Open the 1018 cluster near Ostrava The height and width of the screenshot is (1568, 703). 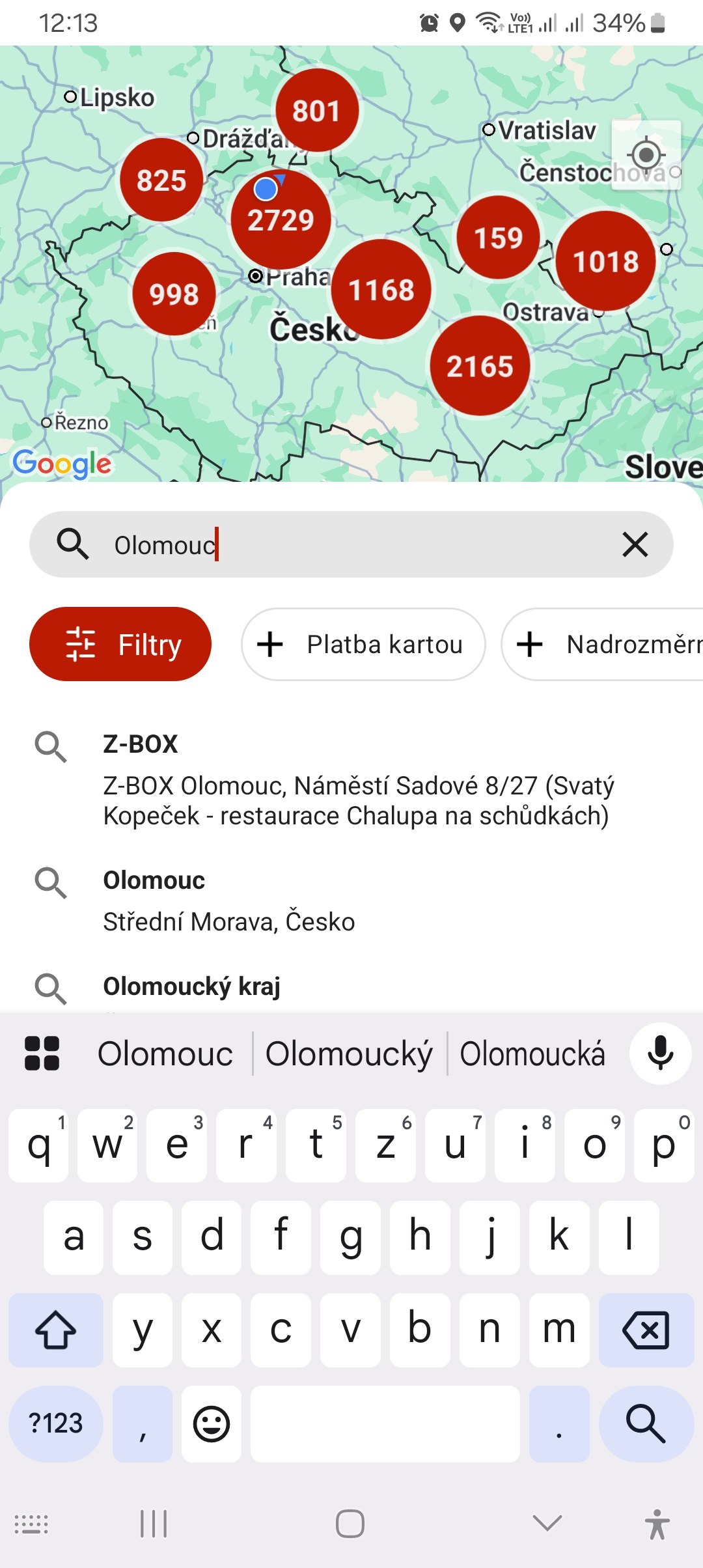tap(605, 261)
